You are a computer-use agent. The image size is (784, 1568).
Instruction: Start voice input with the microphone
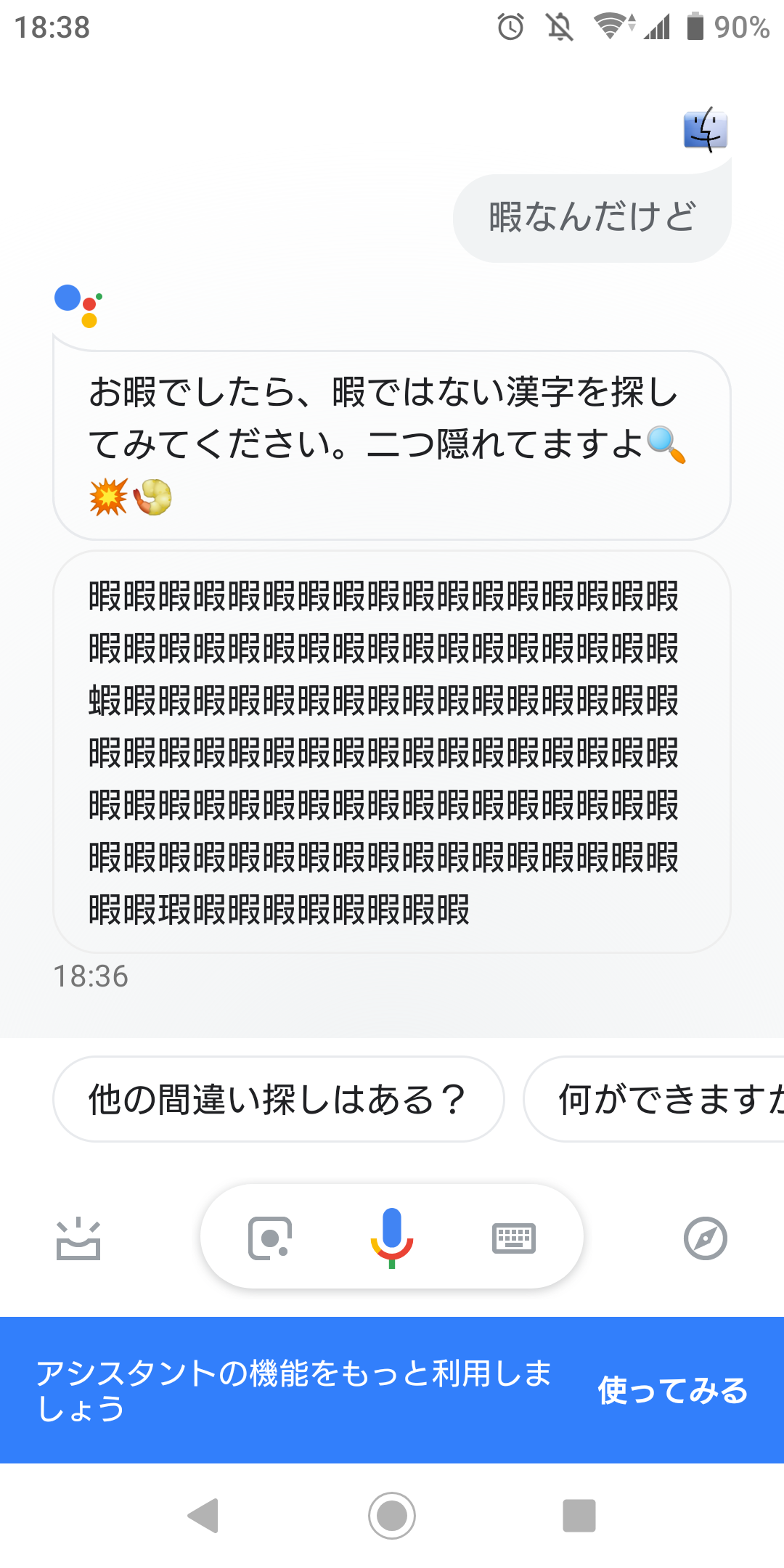point(392,1238)
